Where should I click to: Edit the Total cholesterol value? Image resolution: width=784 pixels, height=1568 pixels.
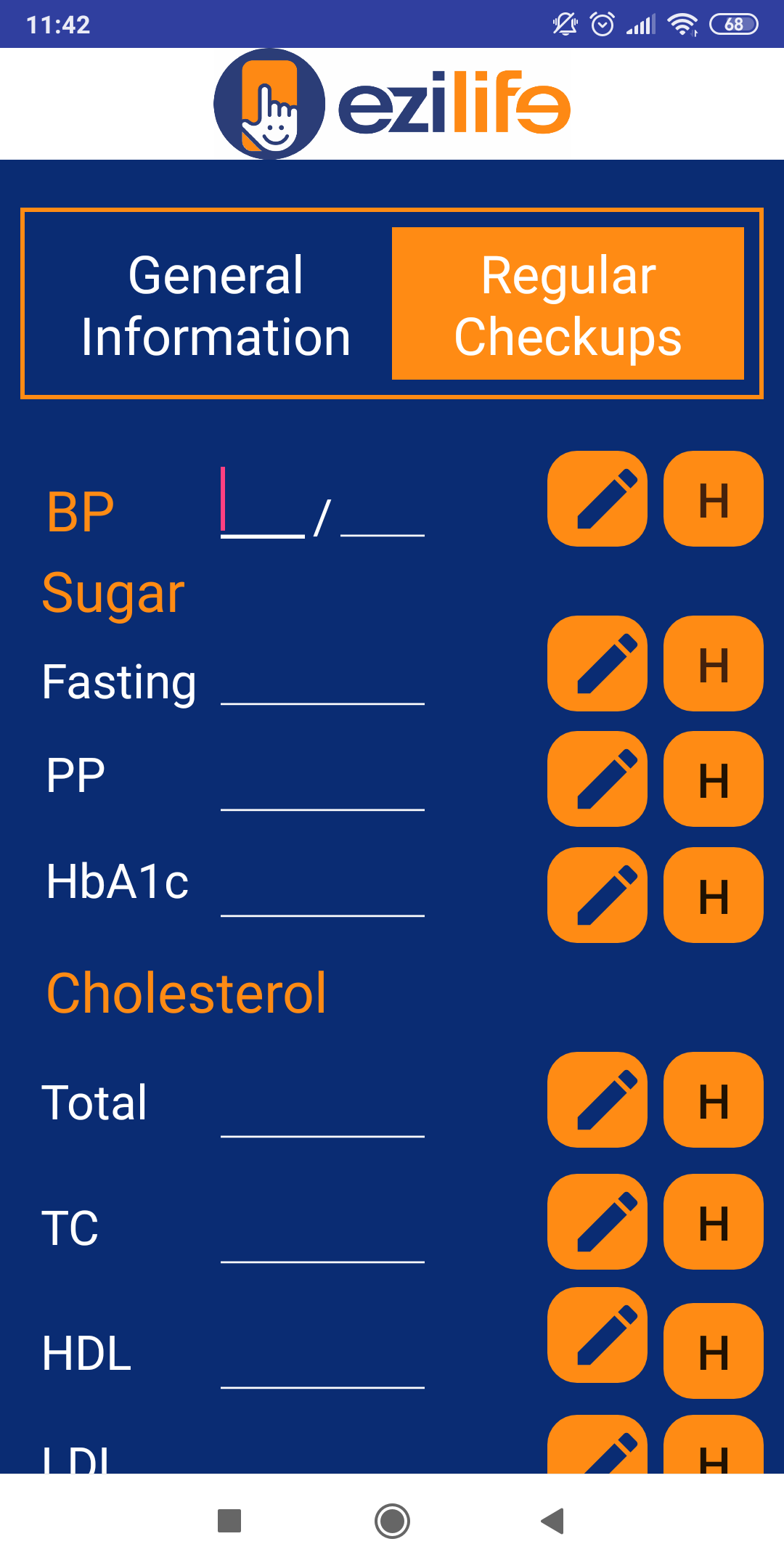(597, 1100)
